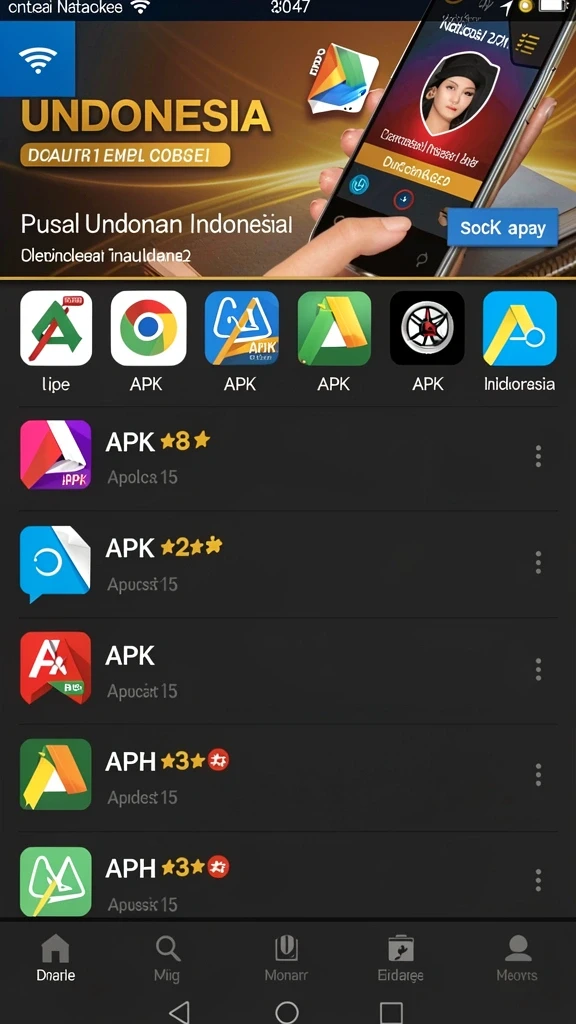576x1024 pixels.
Task: Switch to the Dnarle home tab
Action: 56,958
